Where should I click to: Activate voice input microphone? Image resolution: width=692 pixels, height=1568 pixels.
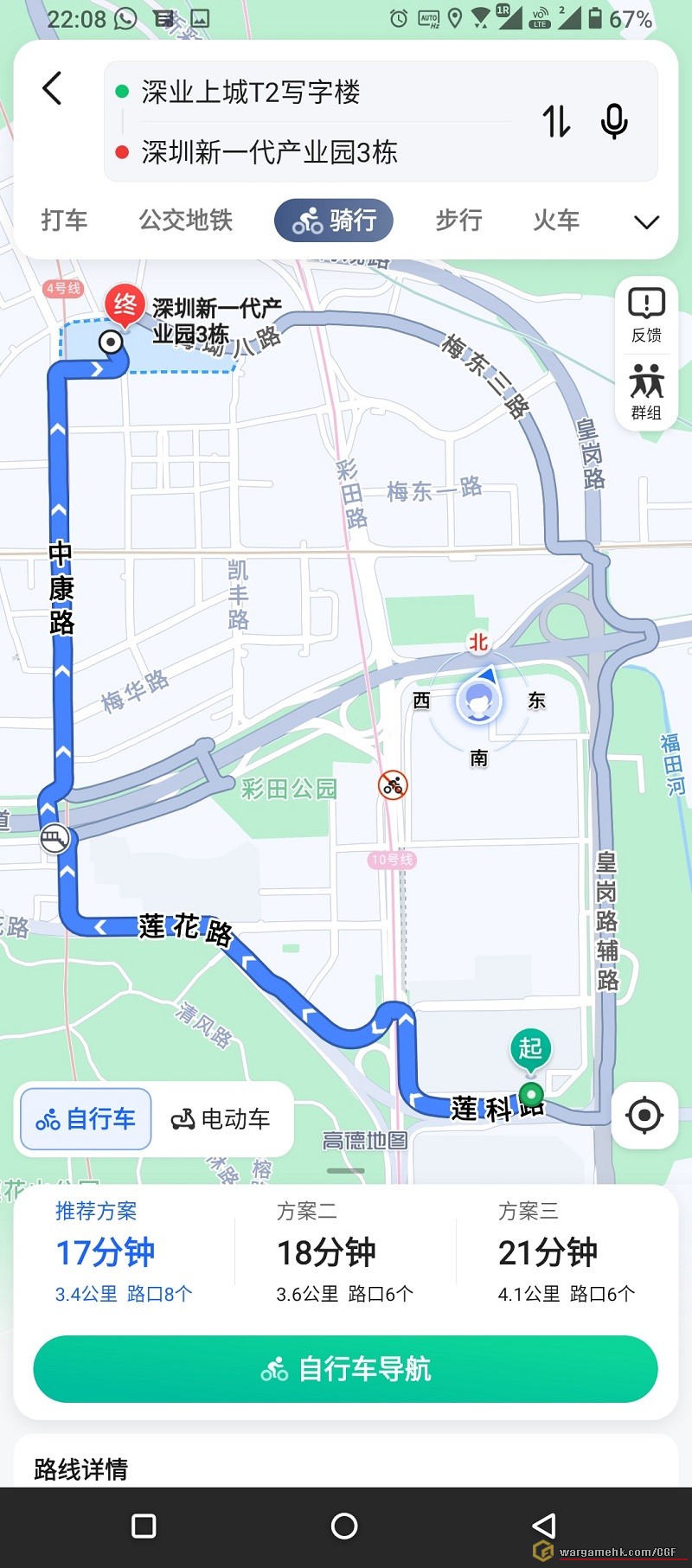pyautogui.click(x=614, y=121)
